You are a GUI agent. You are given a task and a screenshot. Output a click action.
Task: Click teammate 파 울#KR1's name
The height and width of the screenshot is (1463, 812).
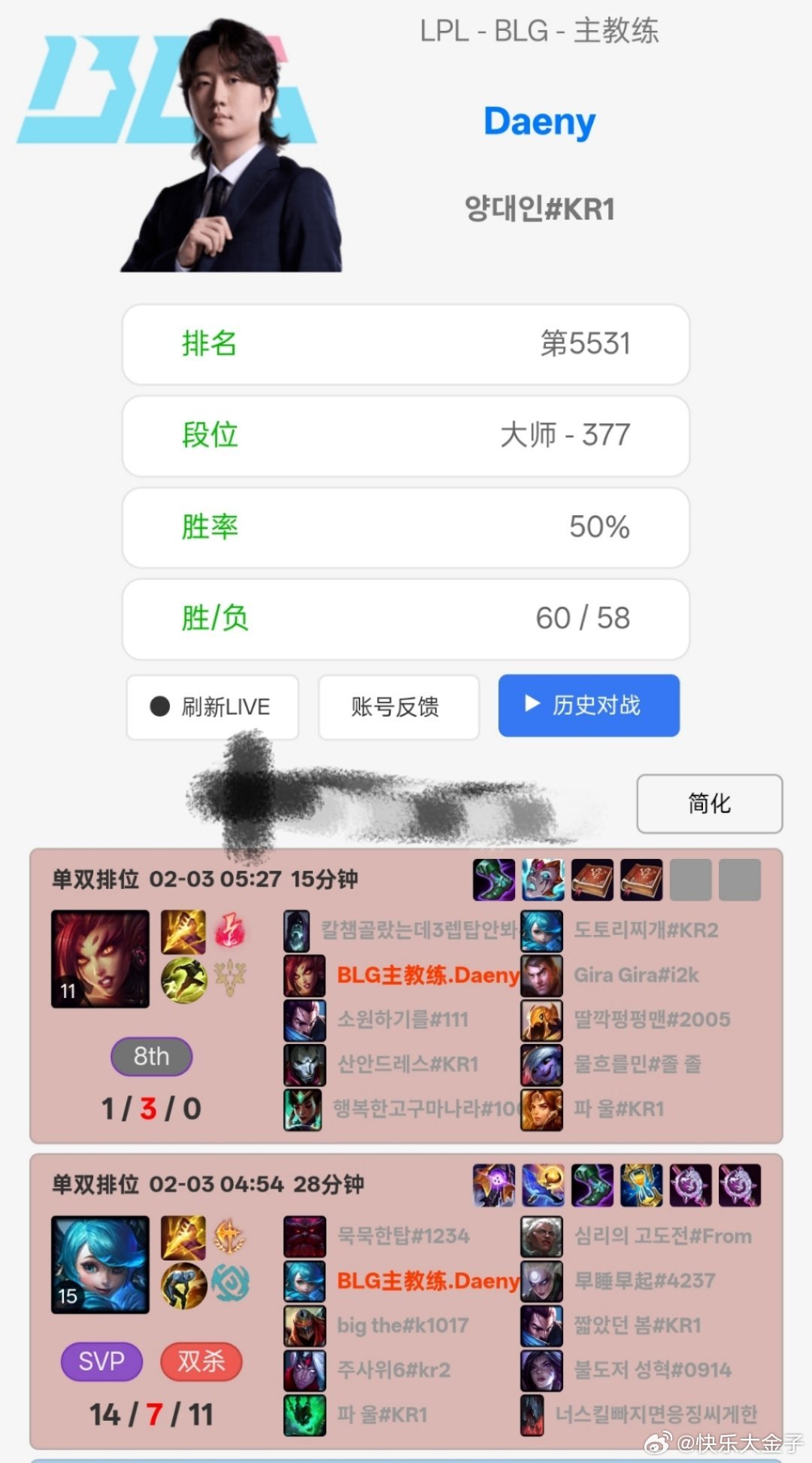pyautogui.click(x=383, y=1414)
